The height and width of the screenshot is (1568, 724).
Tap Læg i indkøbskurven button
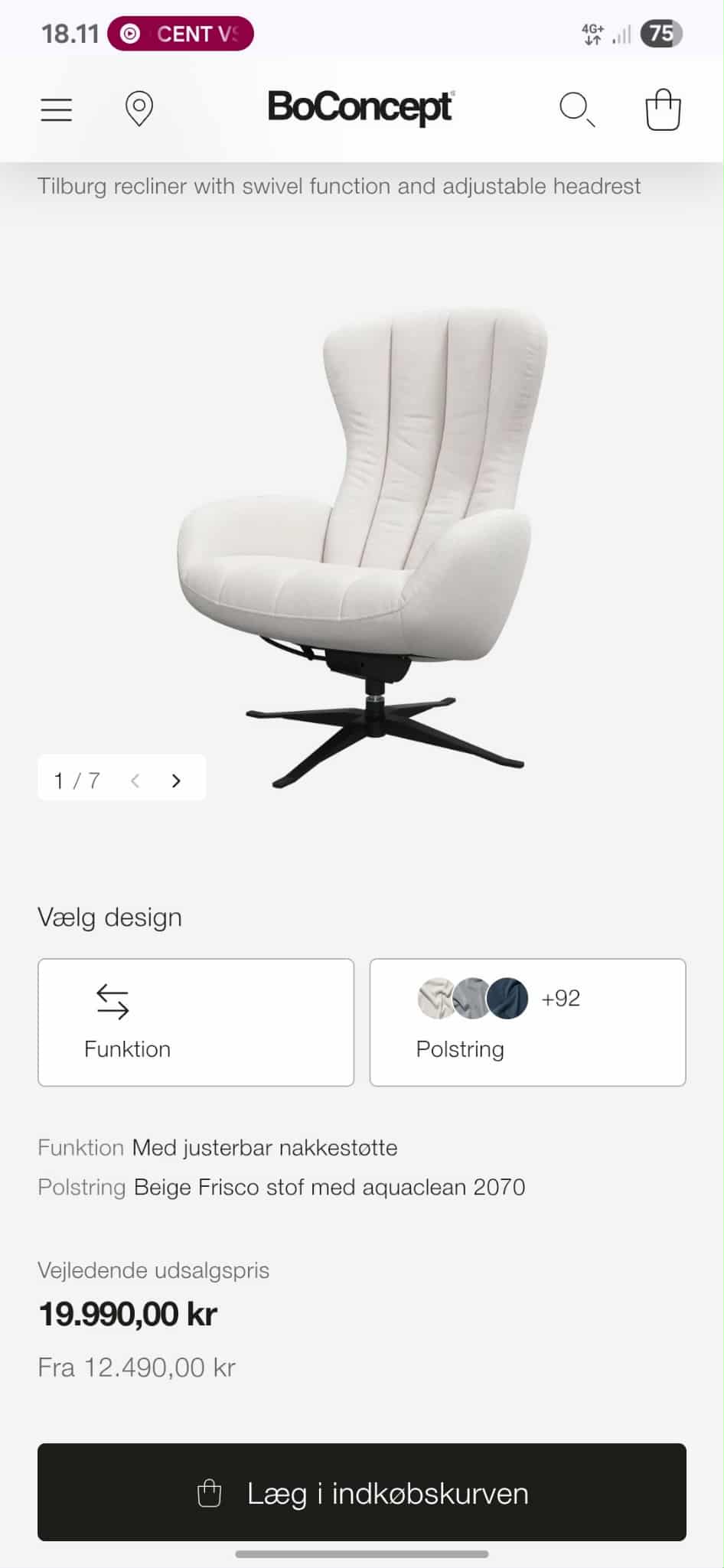tap(362, 1492)
